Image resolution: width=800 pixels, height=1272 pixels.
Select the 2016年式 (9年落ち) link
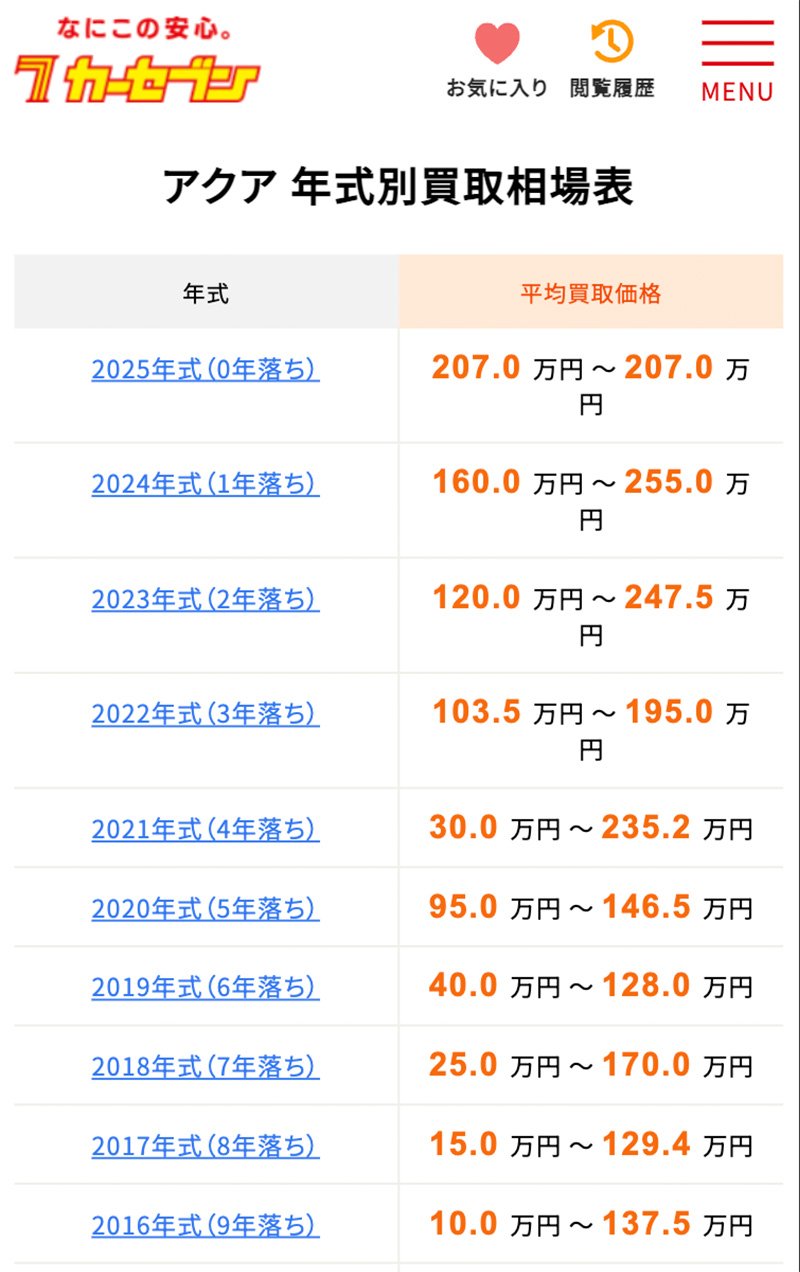pyautogui.click(x=205, y=1225)
